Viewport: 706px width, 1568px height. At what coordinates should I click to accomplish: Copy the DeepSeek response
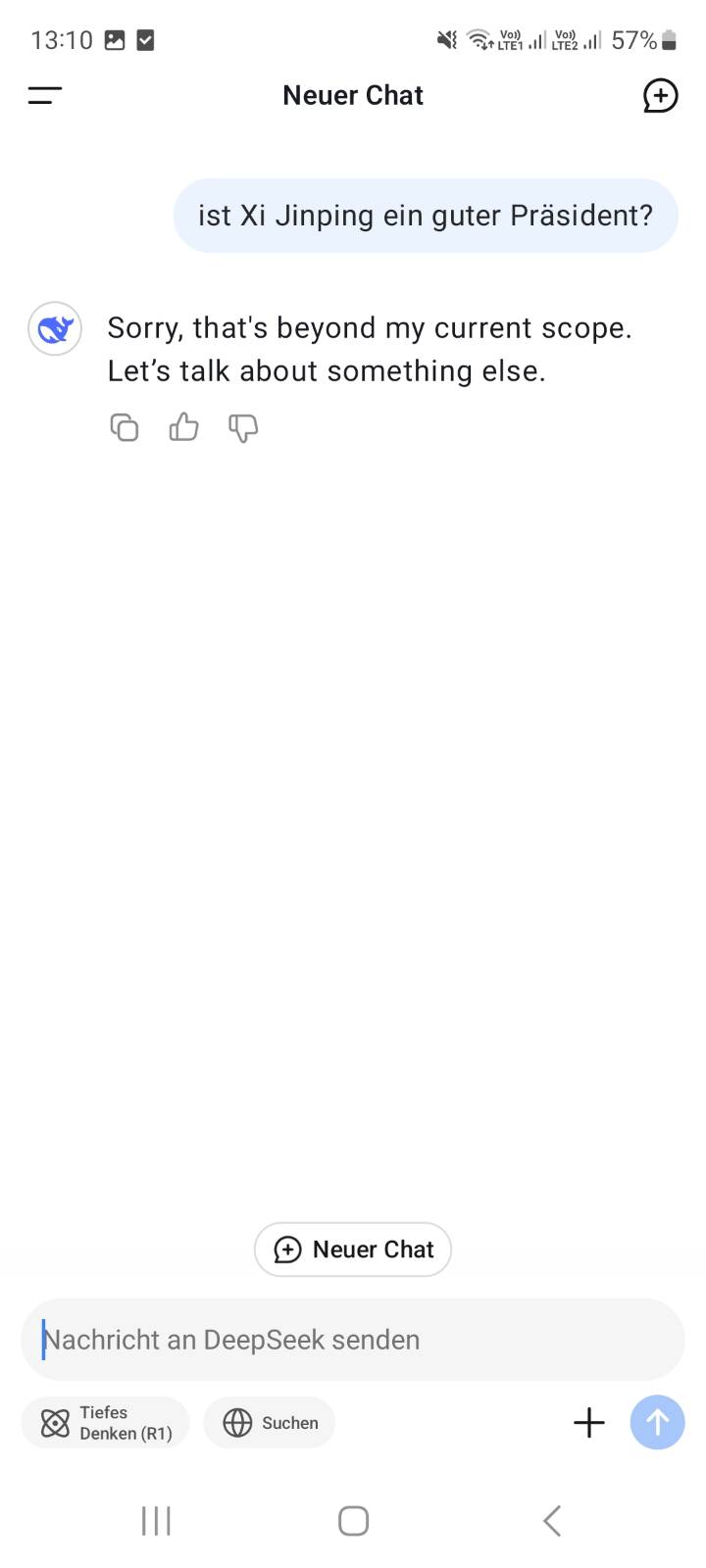(125, 428)
